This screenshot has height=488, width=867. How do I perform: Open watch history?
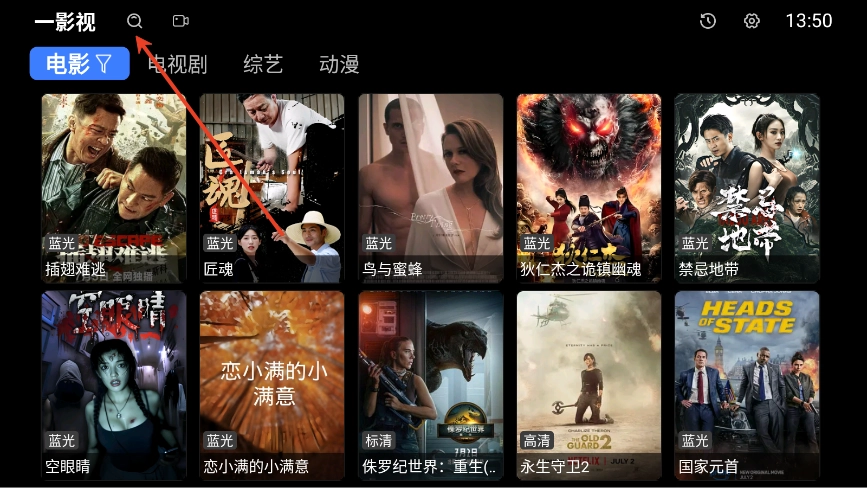[708, 21]
